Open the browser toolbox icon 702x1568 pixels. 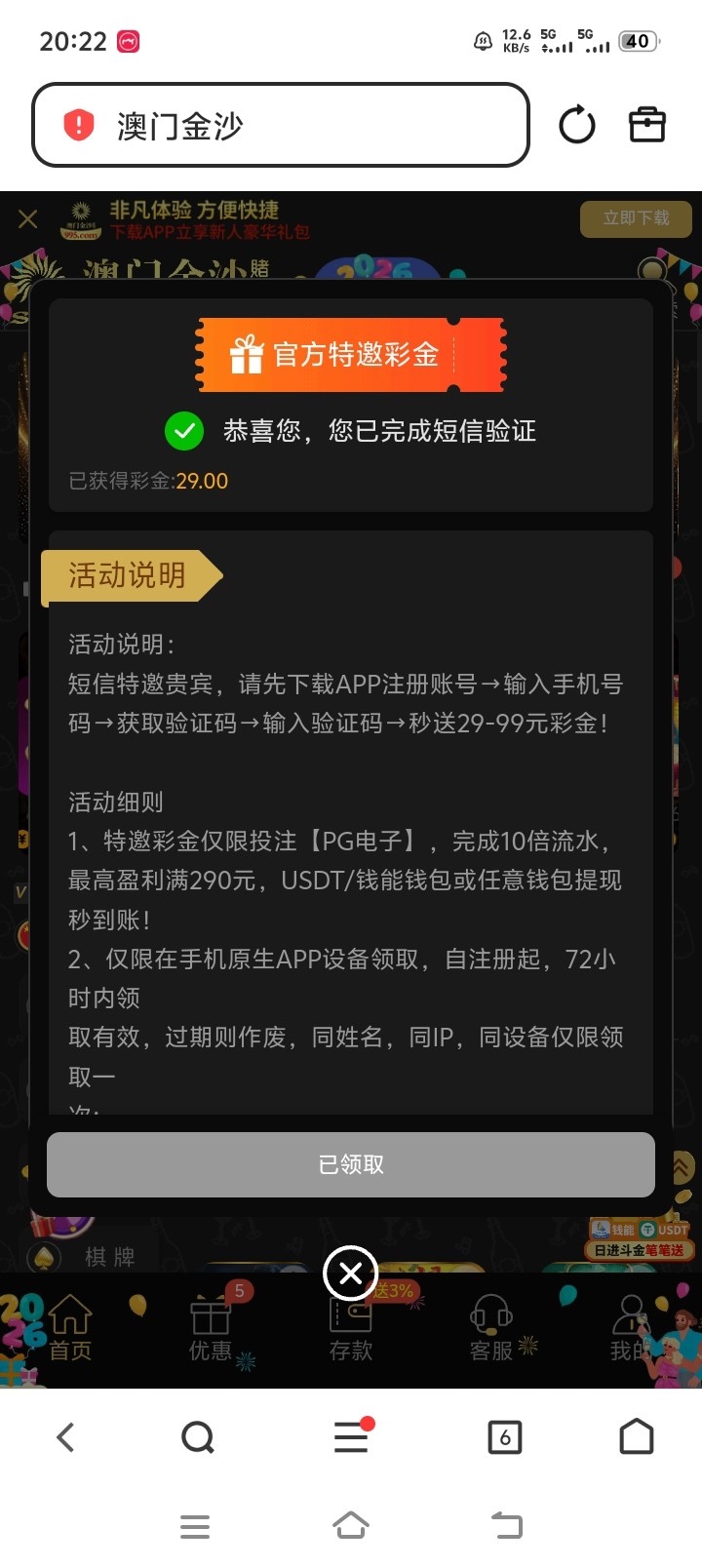point(646,125)
